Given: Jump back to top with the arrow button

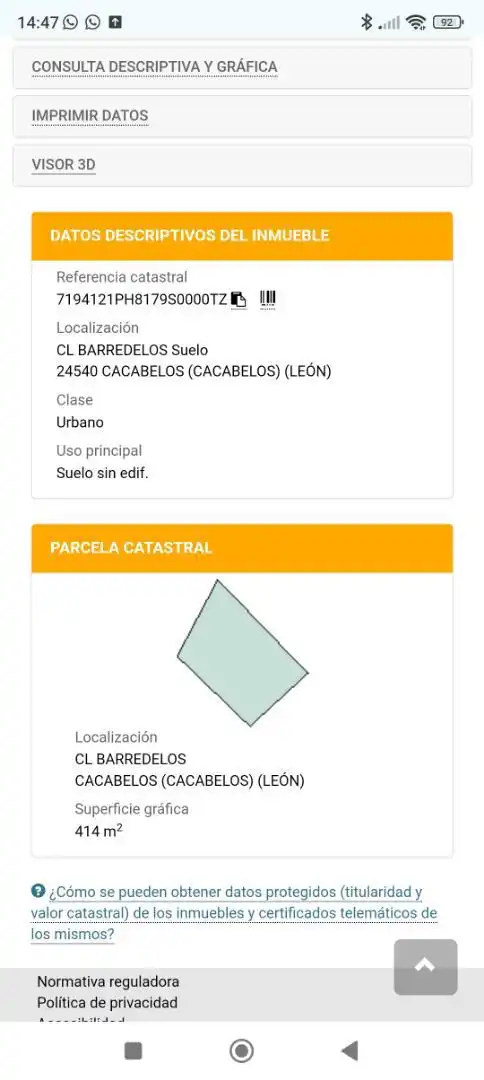Looking at the screenshot, I should tap(425, 966).
